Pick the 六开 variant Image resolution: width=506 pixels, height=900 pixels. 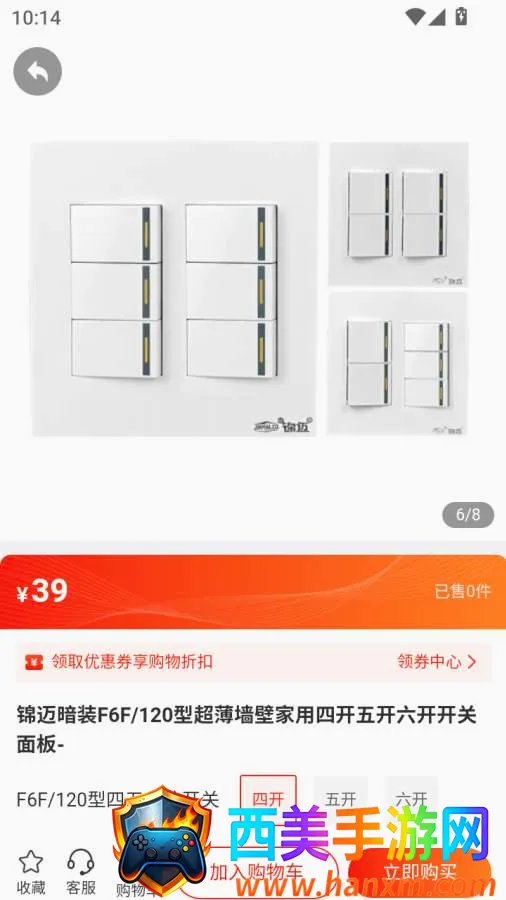[411, 799]
